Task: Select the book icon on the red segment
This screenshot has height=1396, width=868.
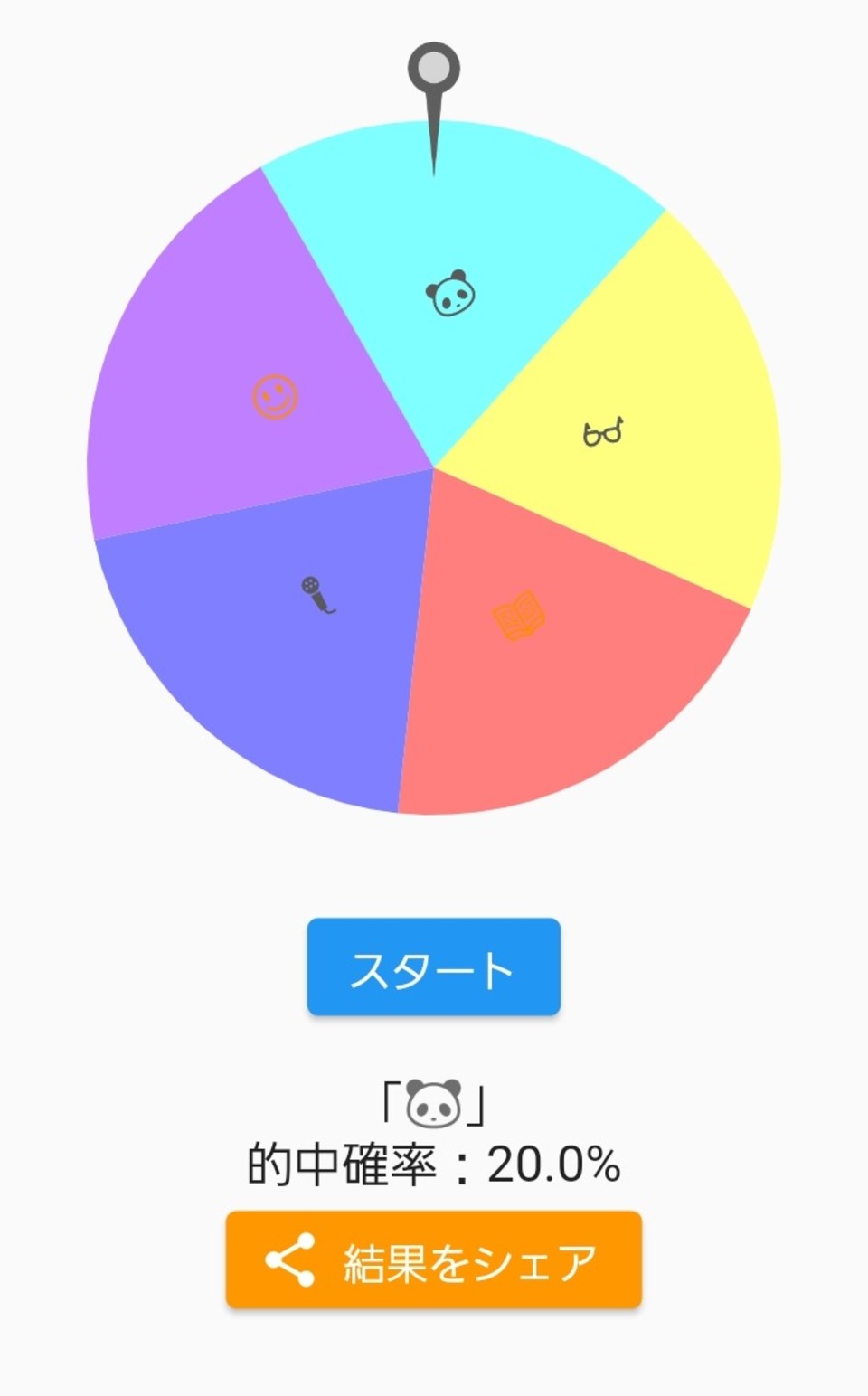Action: 518,616
